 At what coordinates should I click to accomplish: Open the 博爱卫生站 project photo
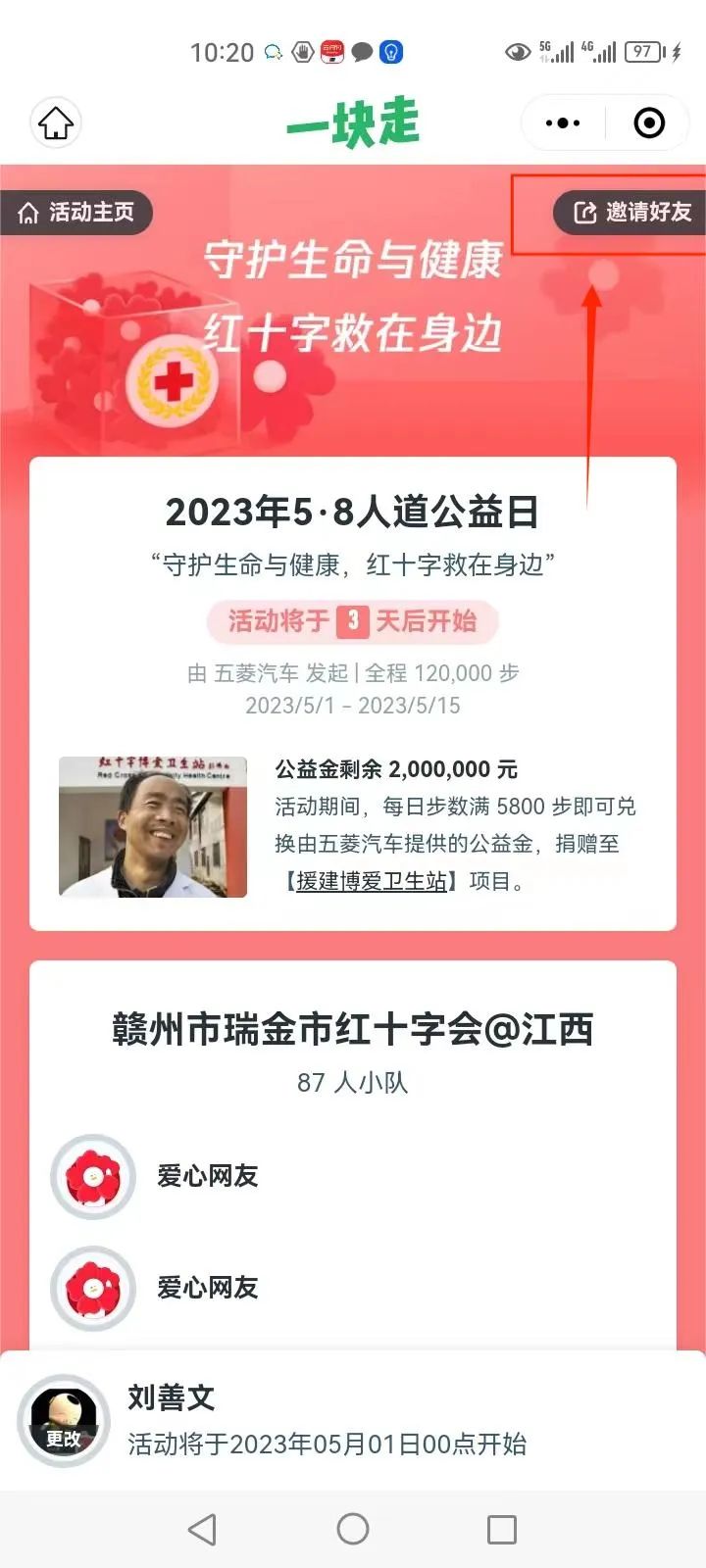click(x=153, y=826)
